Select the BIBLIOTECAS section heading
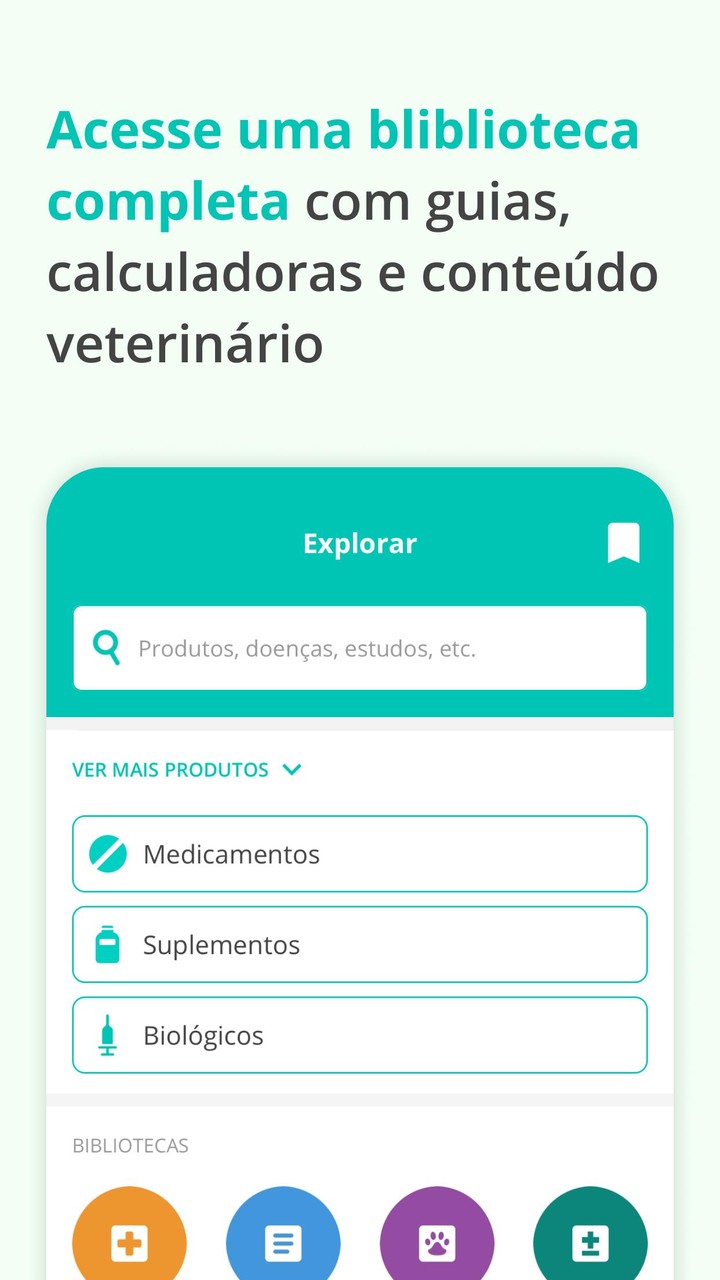The height and width of the screenshot is (1280, 720). click(131, 1145)
